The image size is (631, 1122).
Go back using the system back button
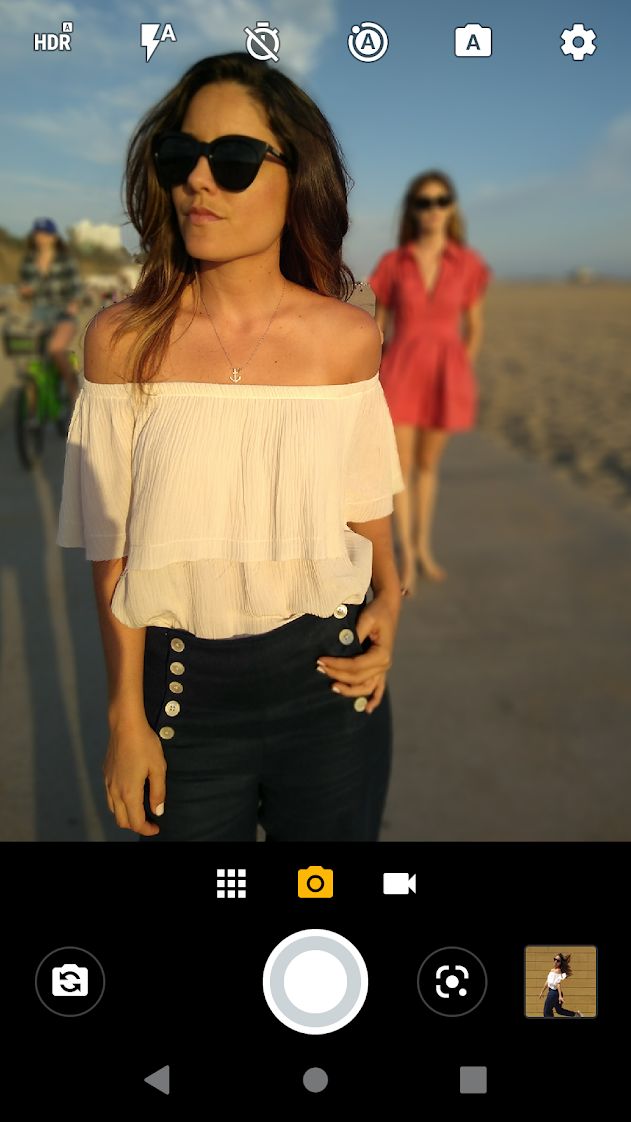(158, 1079)
